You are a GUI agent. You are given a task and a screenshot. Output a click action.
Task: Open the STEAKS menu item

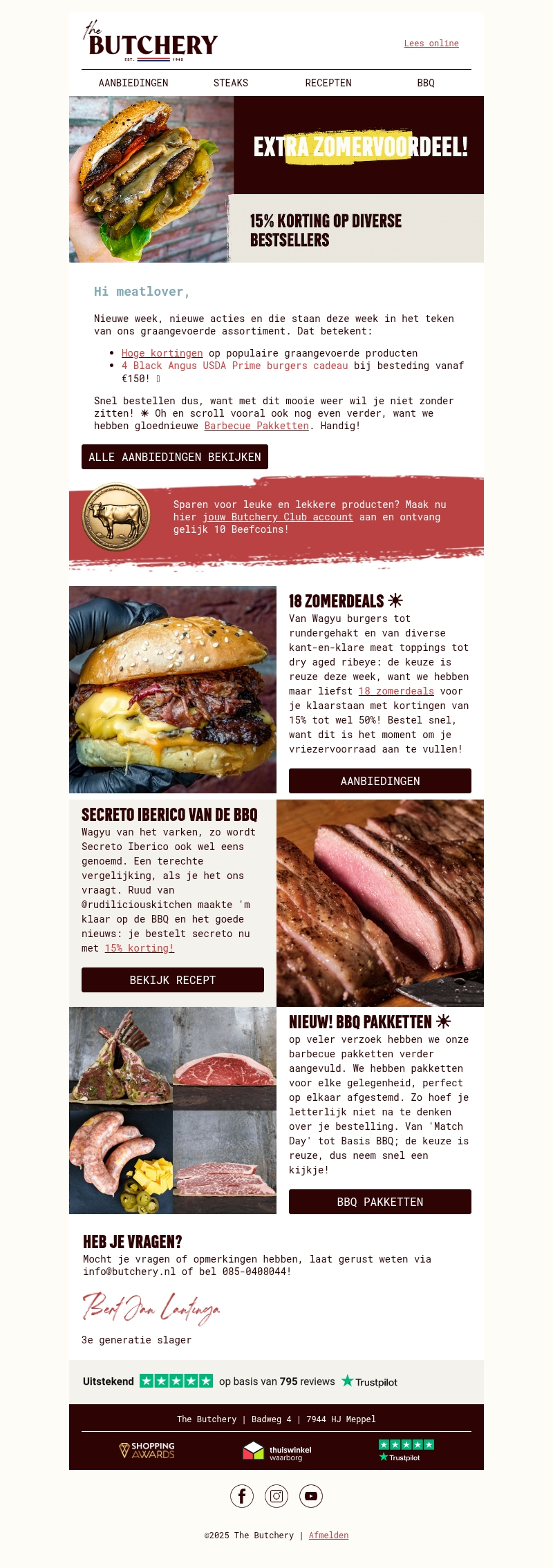[231, 83]
